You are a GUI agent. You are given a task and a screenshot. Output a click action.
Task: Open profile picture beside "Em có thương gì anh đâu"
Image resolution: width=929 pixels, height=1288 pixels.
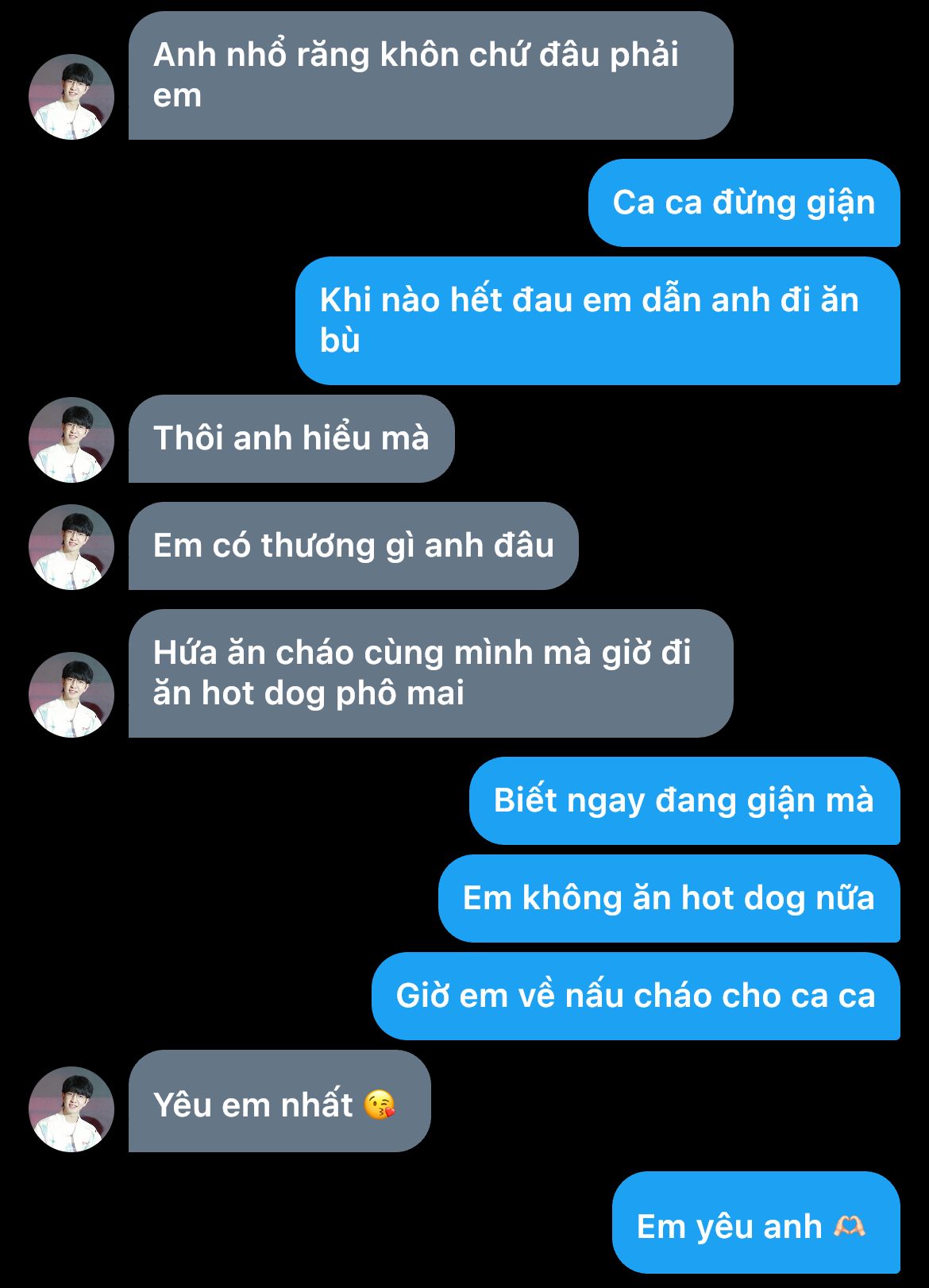click(x=71, y=547)
